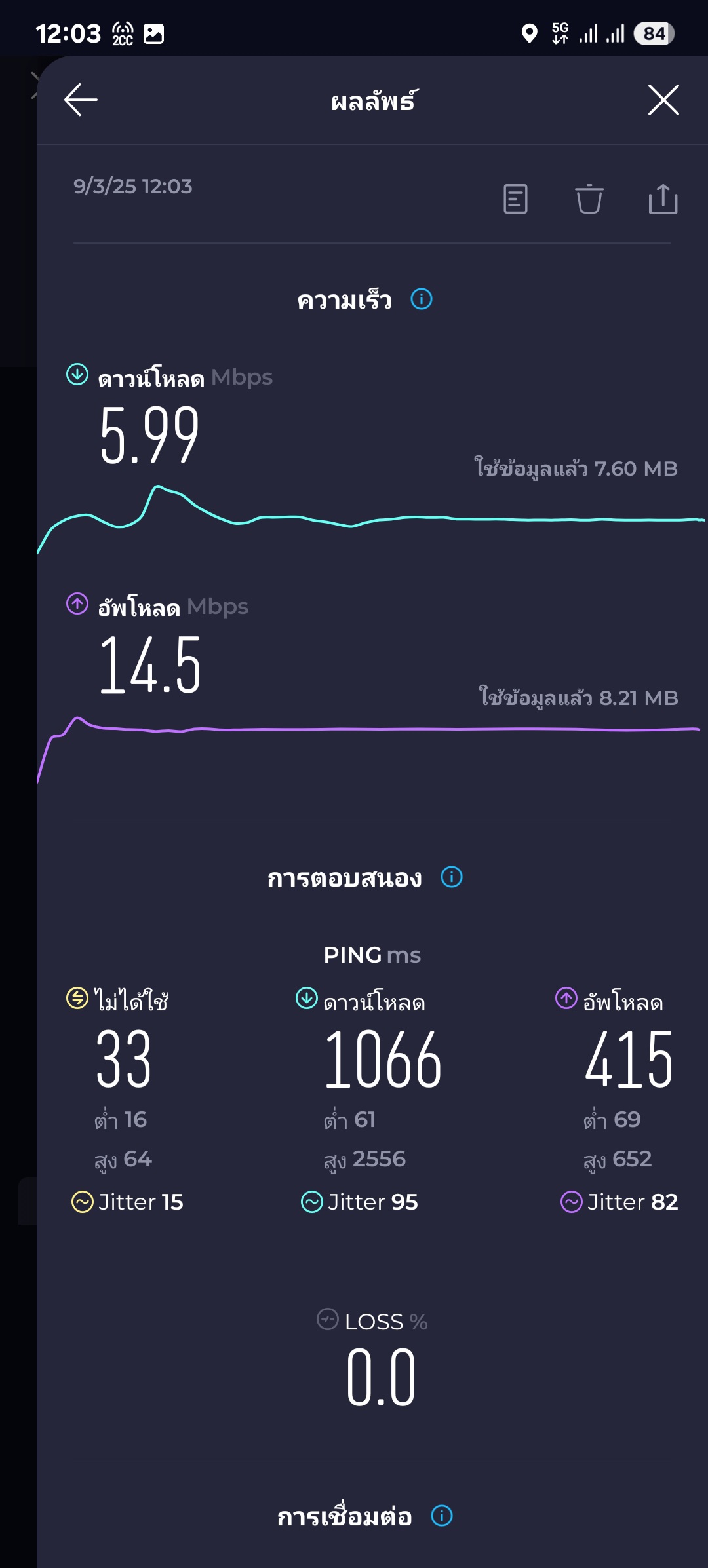Open info about การตอบสนอง section
Viewport: 708px width, 1568px height.
452,877
